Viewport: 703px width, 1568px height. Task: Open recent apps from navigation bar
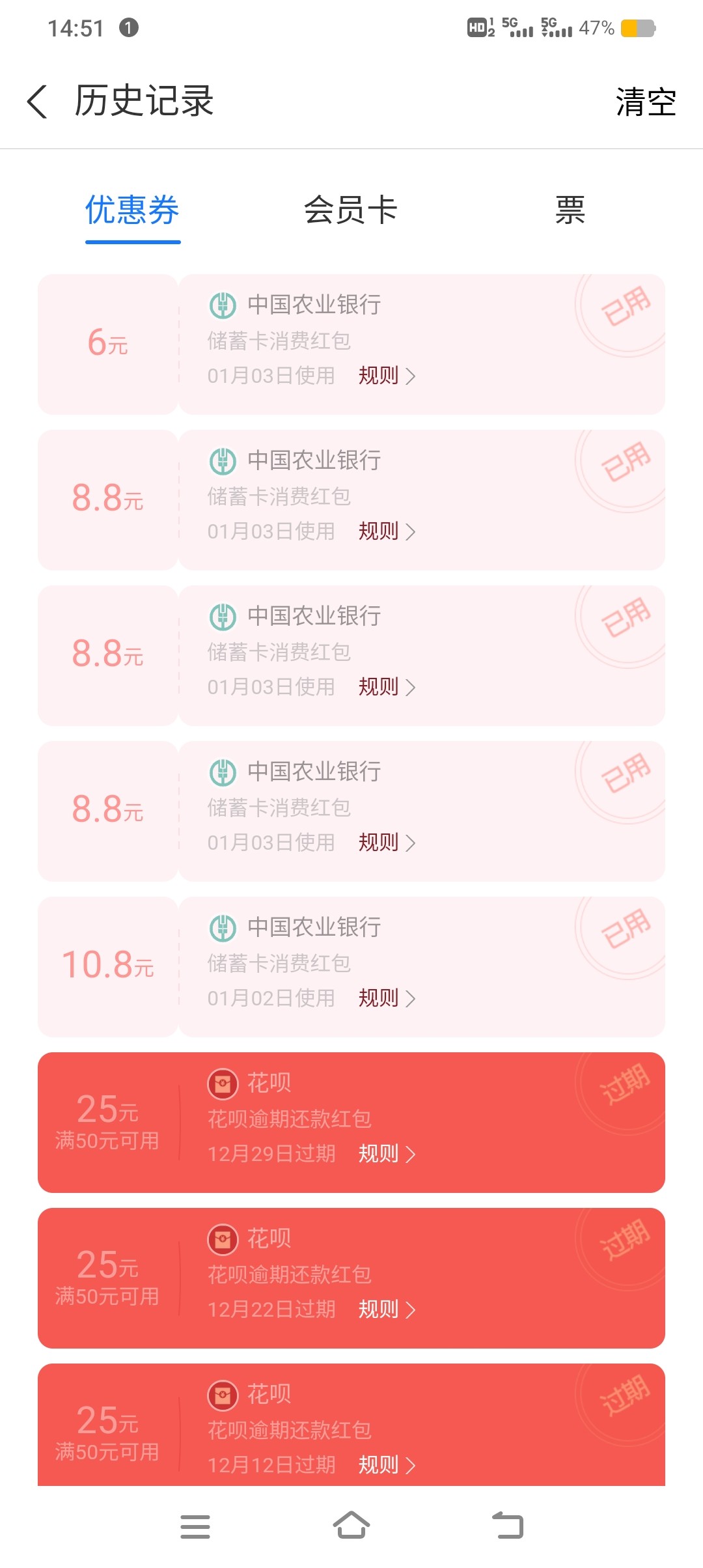point(195,1526)
